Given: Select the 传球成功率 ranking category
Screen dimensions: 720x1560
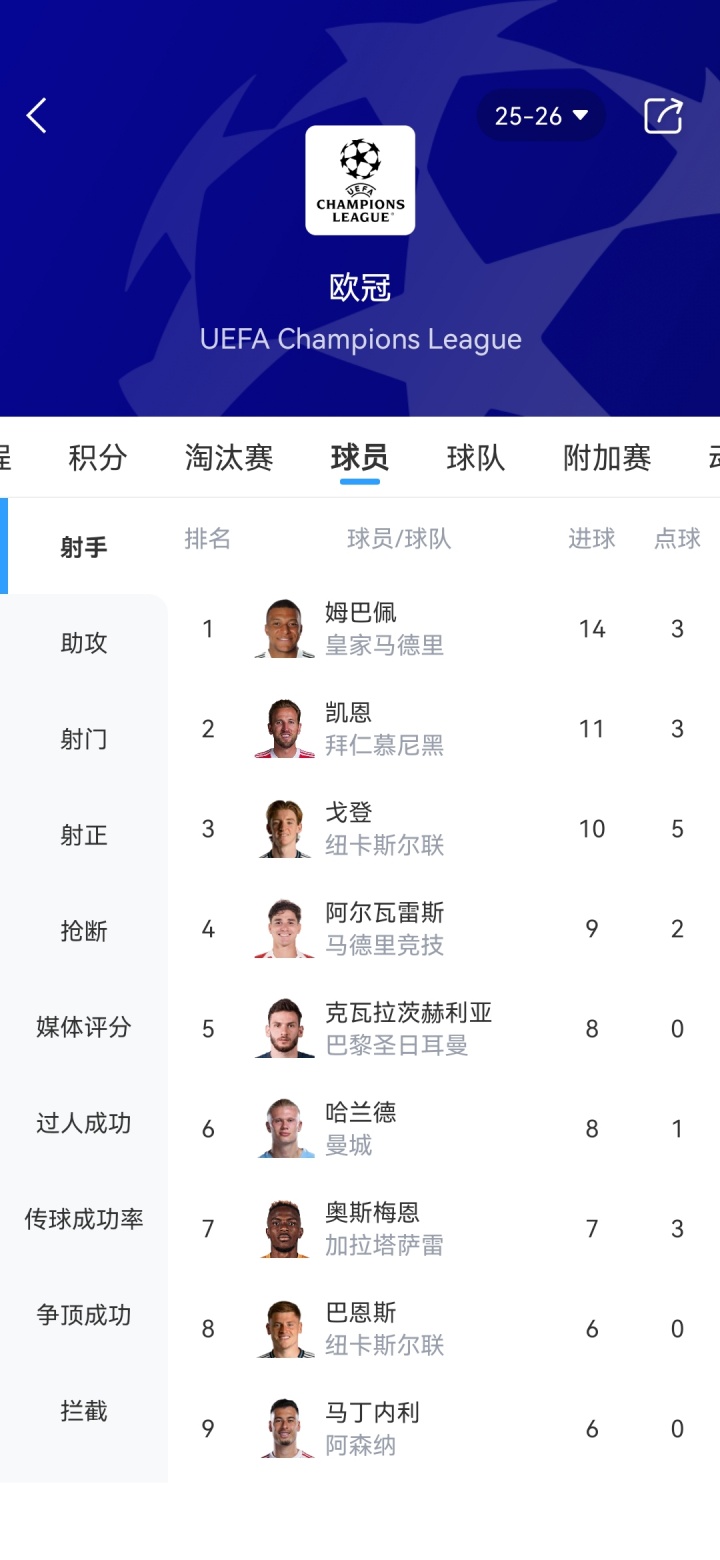Looking at the screenshot, I should click(x=84, y=1219).
